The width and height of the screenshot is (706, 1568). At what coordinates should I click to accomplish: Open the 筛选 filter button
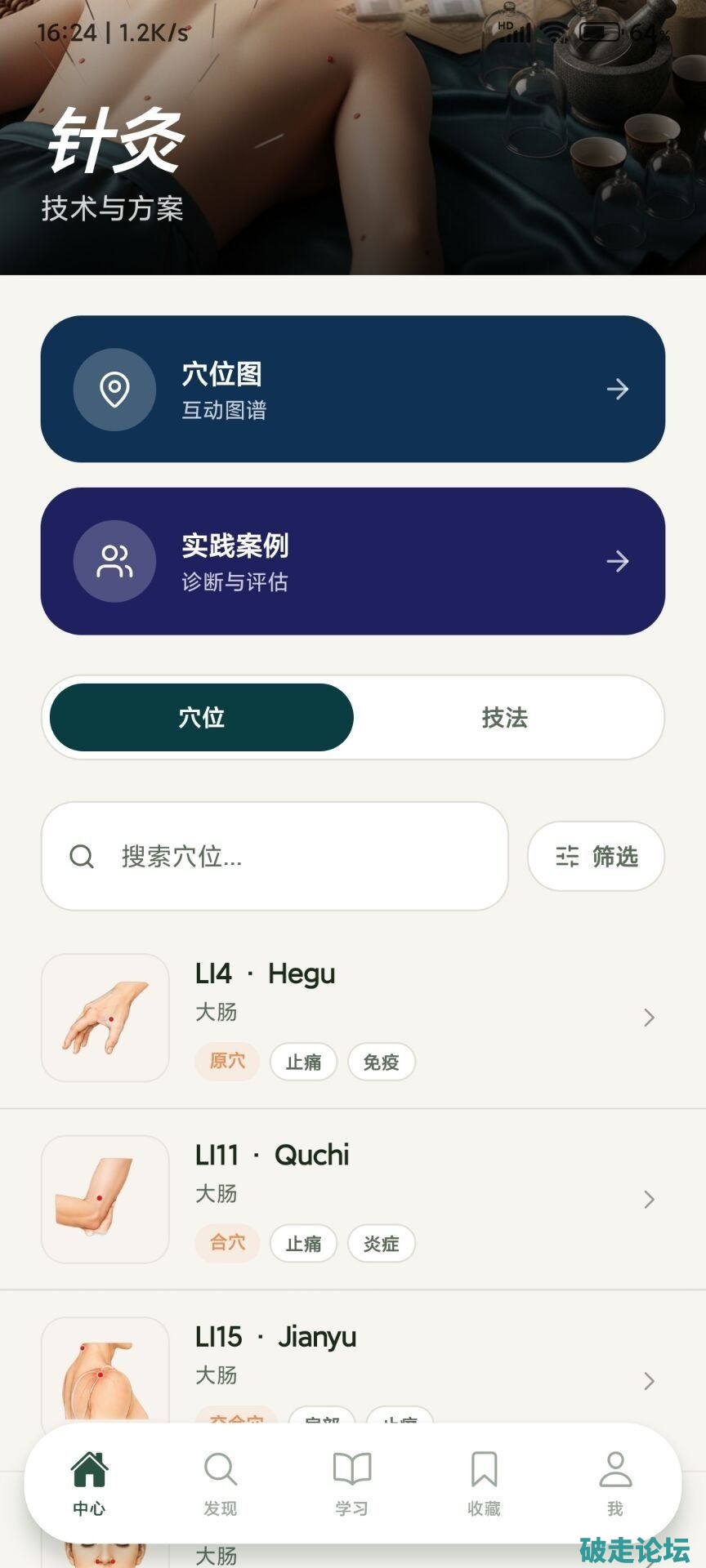coord(596,856)
